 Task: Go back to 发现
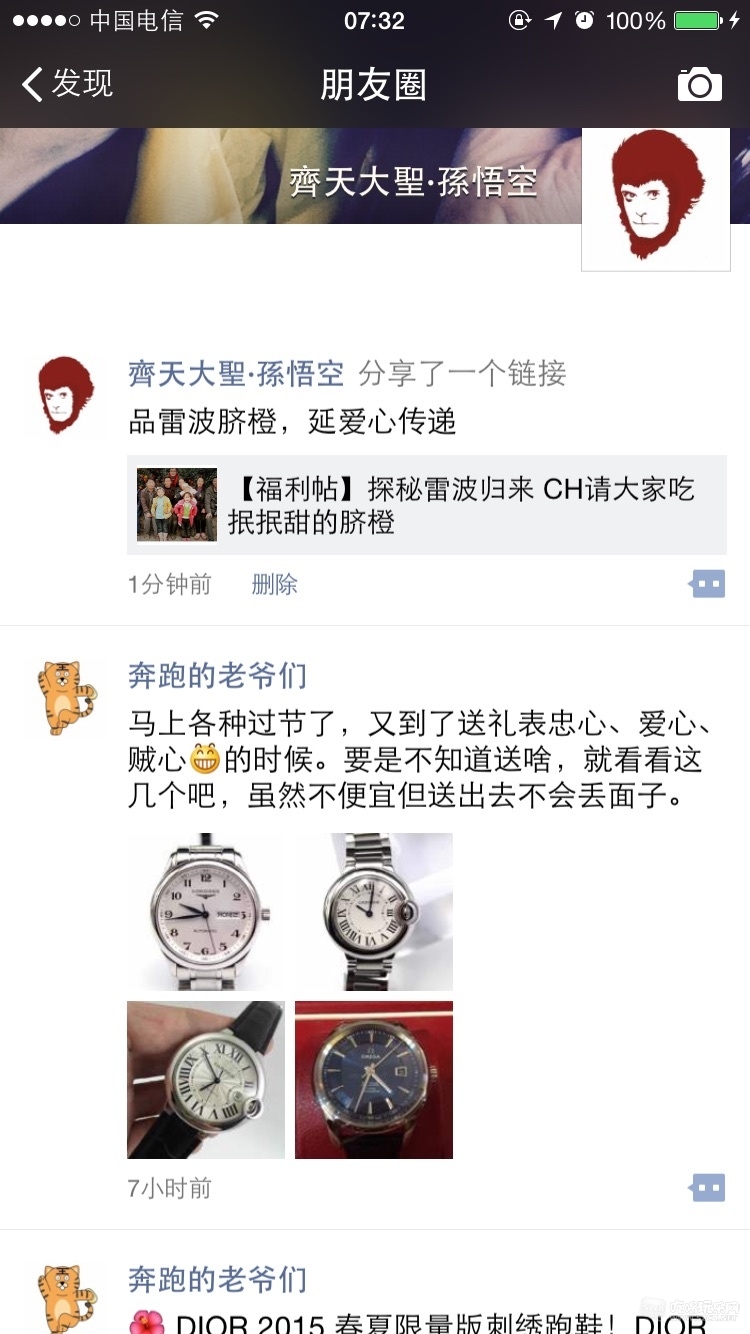tap(68, 84)
